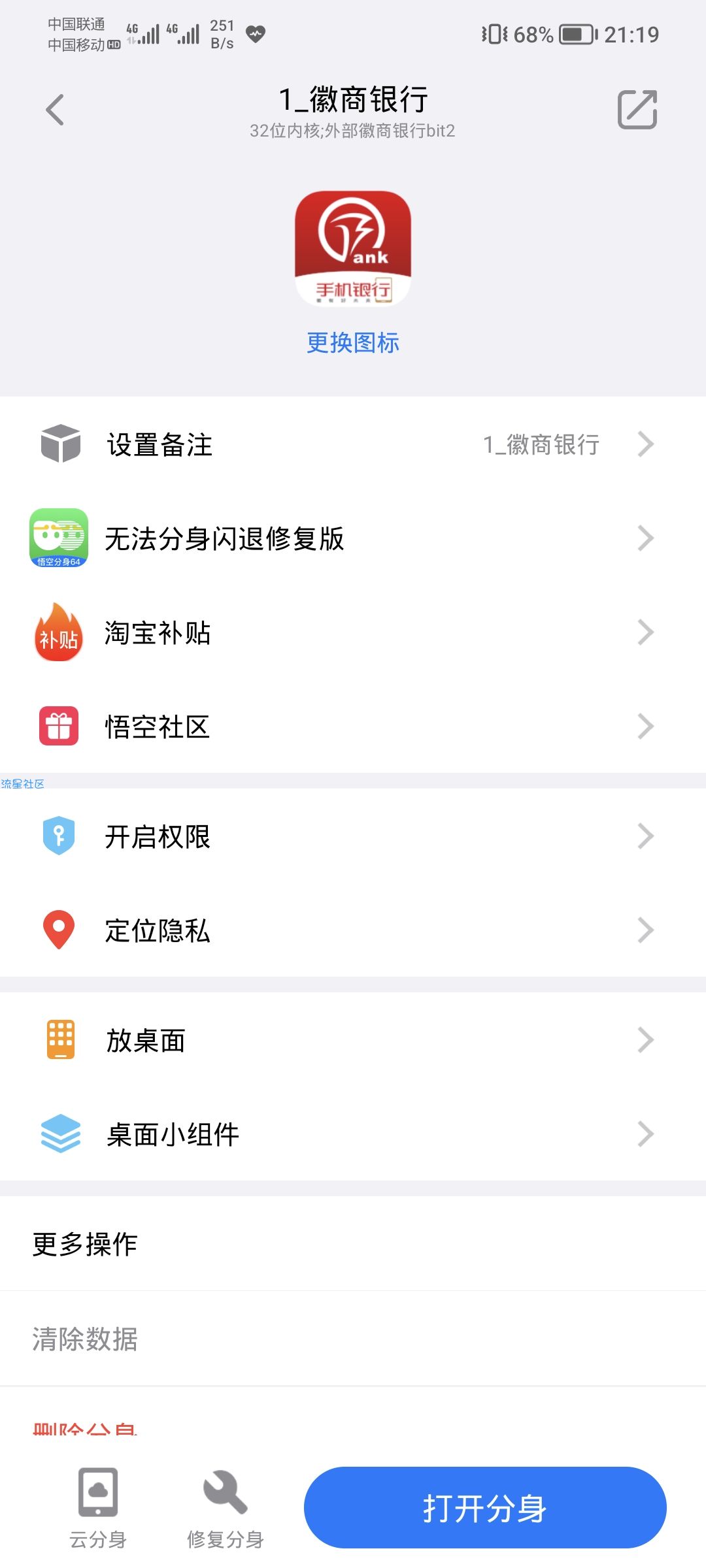Tap the share/export icon at top right

point(637,109)
